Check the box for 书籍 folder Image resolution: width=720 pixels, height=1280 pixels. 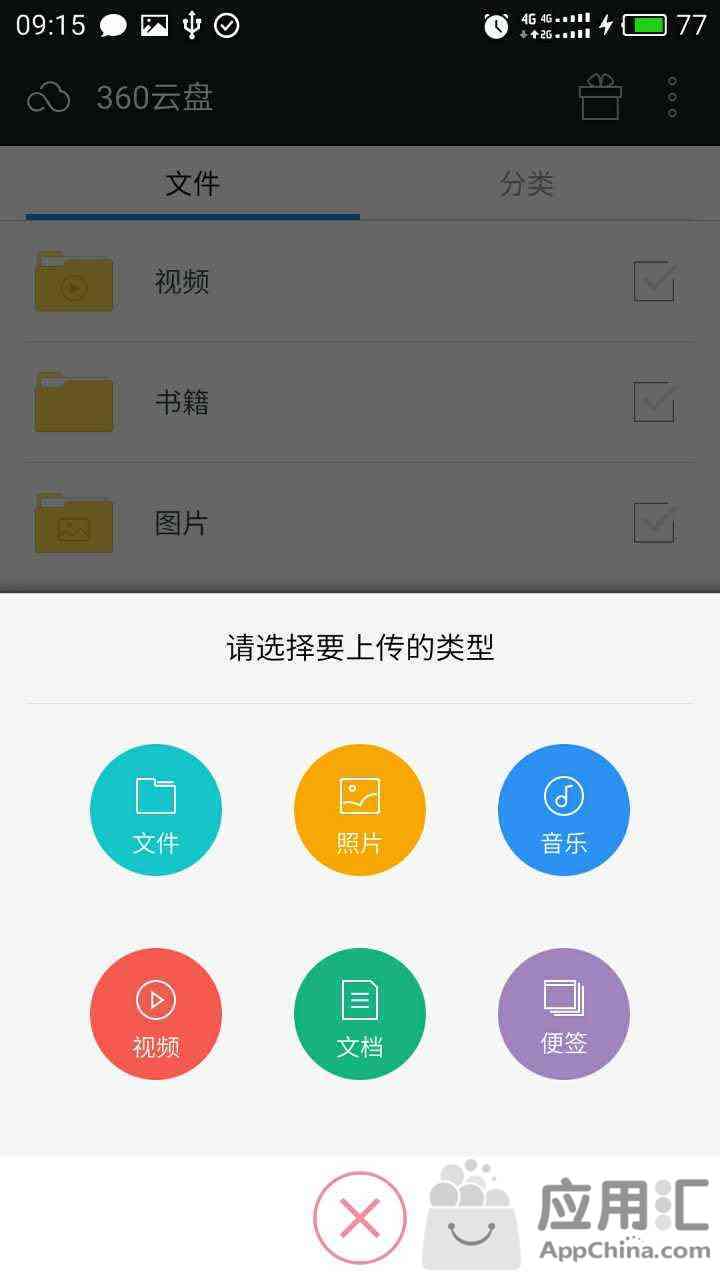click(654, 403)
